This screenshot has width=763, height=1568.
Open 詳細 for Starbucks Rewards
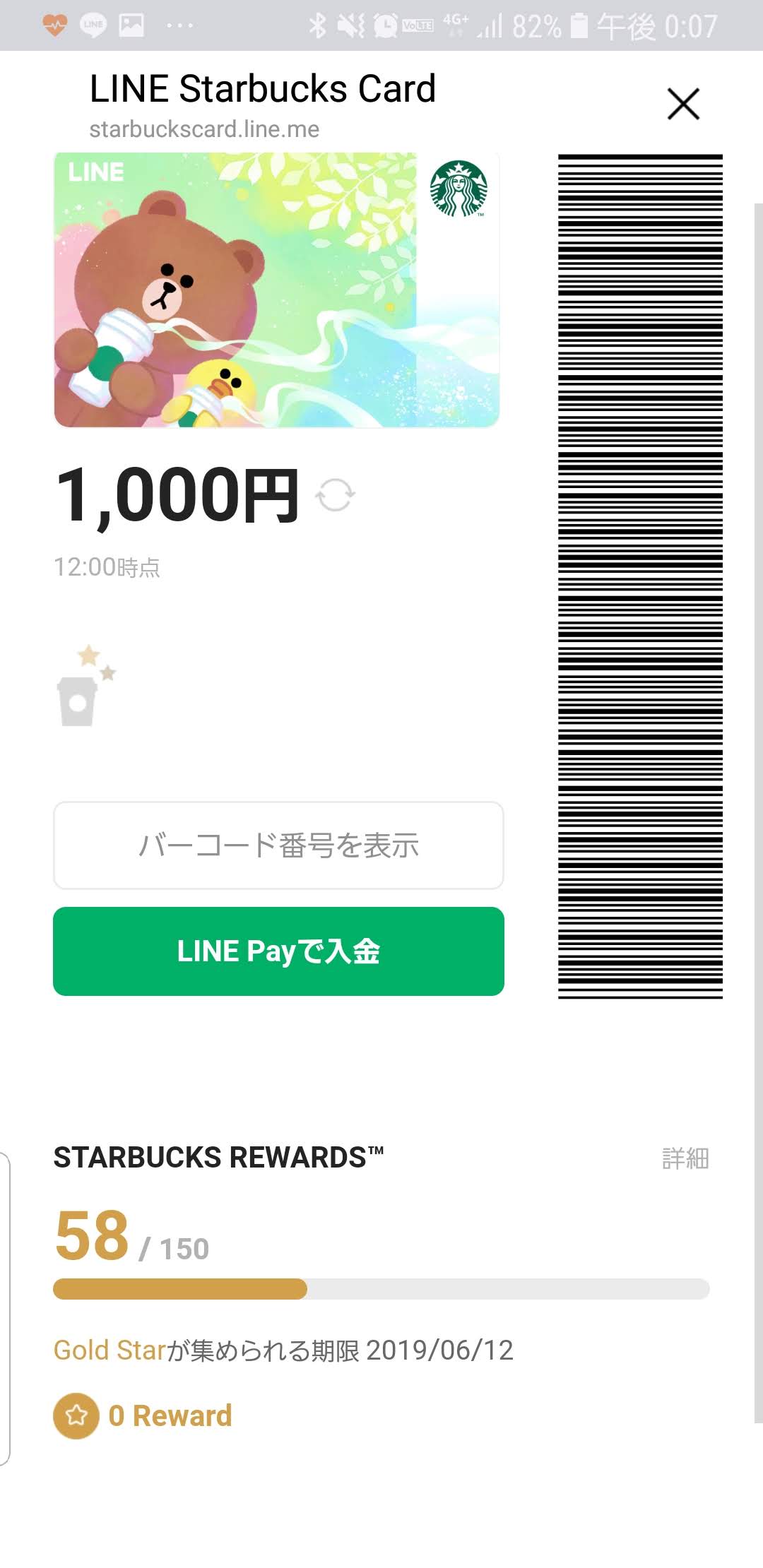[685, 1159]
